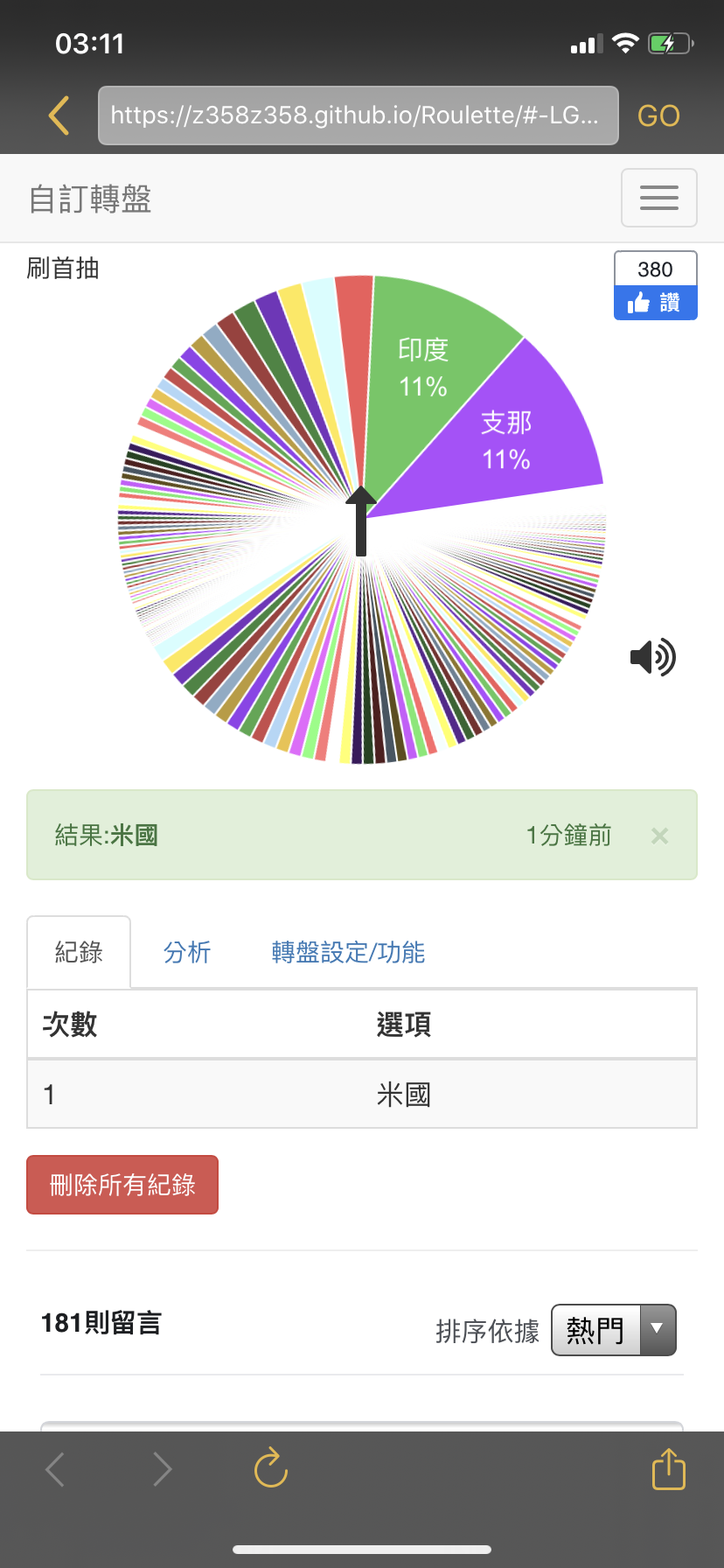Tap the URL address field
The width and height of the screenshot is (724, 1568).
click(x=359, y=115)
